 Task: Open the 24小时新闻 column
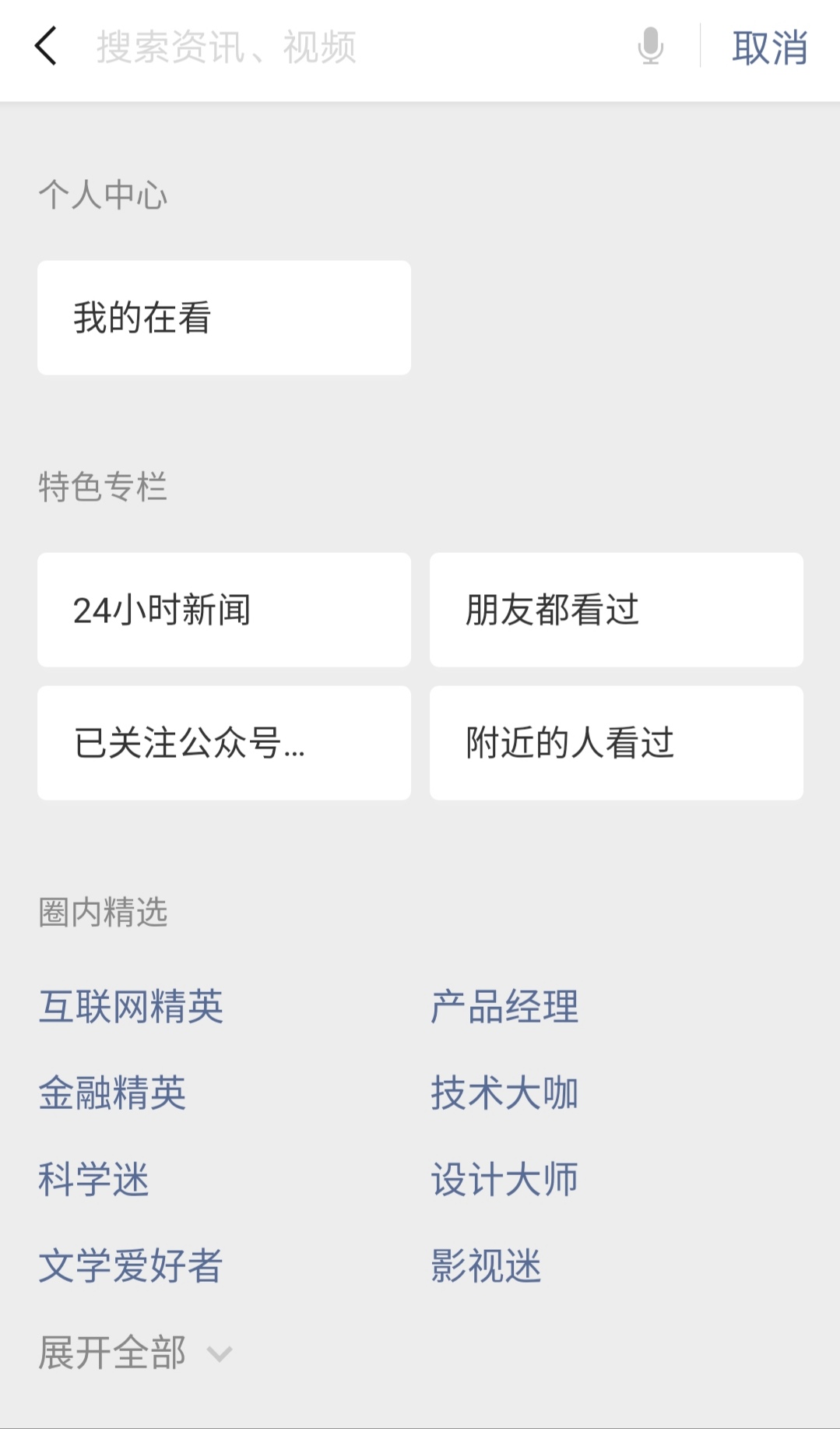point(224,610)
